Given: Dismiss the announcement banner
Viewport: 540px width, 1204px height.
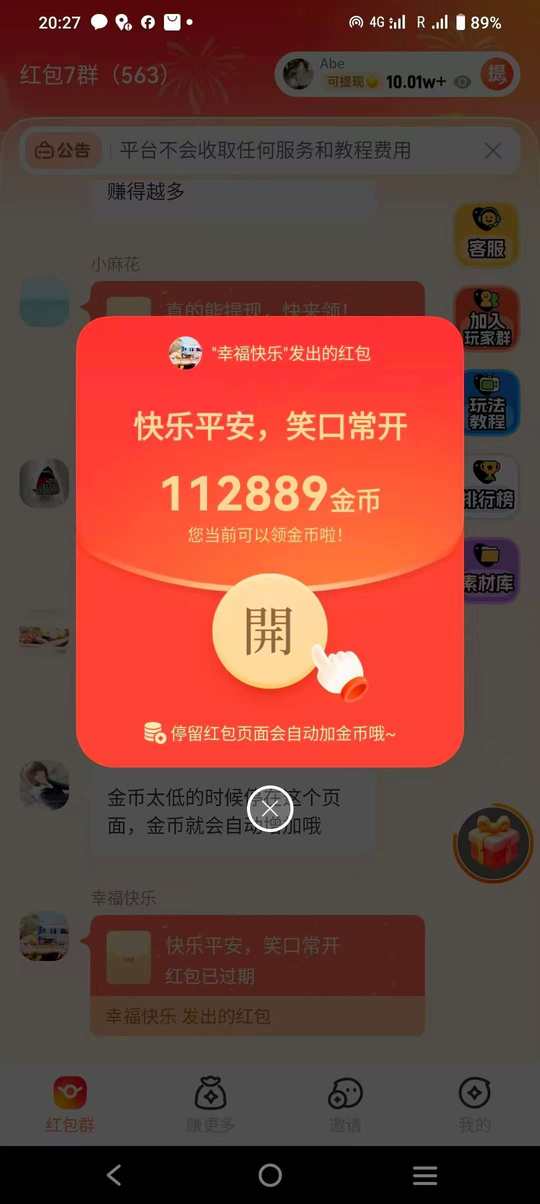Looking at the screenshot, I should (x=493, y=151).
